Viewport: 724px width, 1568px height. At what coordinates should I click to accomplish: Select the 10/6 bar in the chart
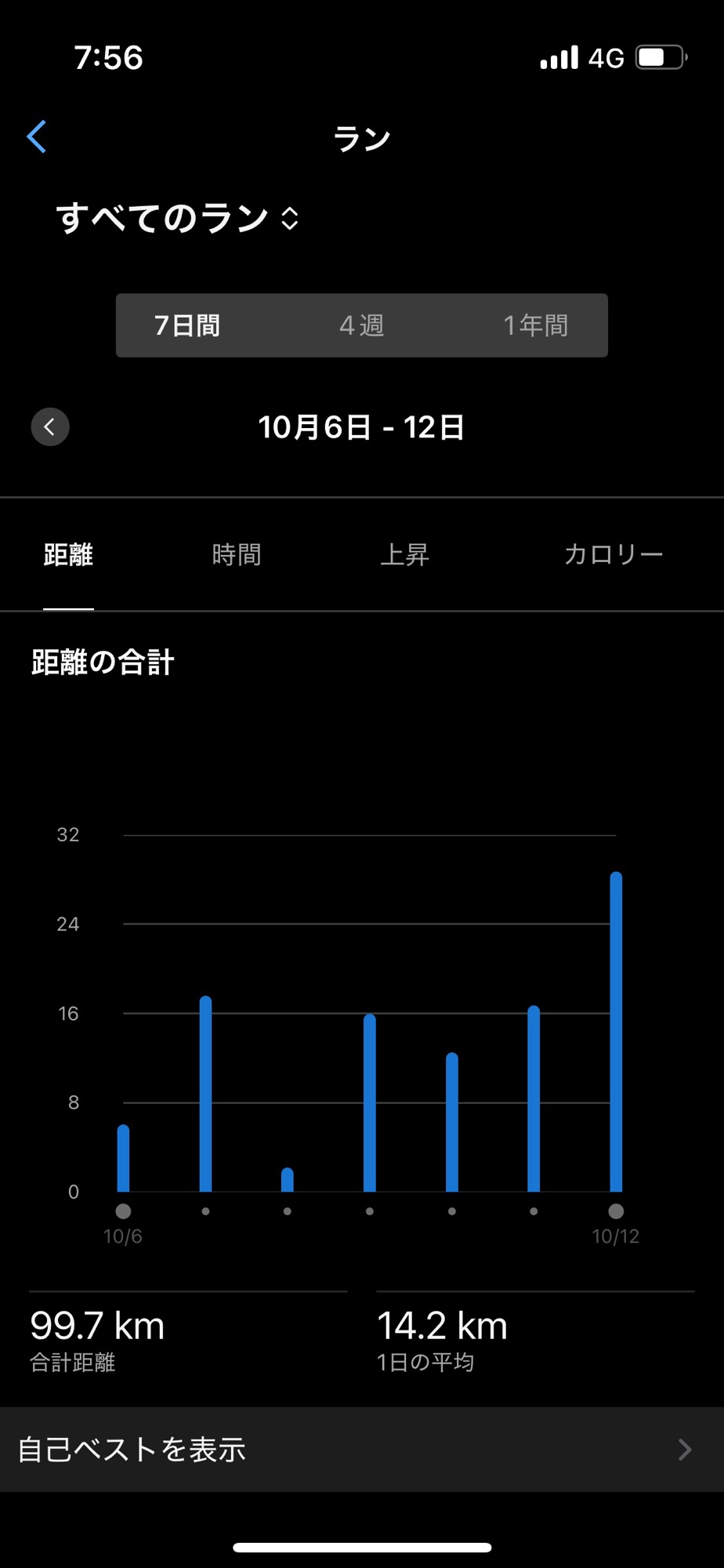click(123, 1159)
